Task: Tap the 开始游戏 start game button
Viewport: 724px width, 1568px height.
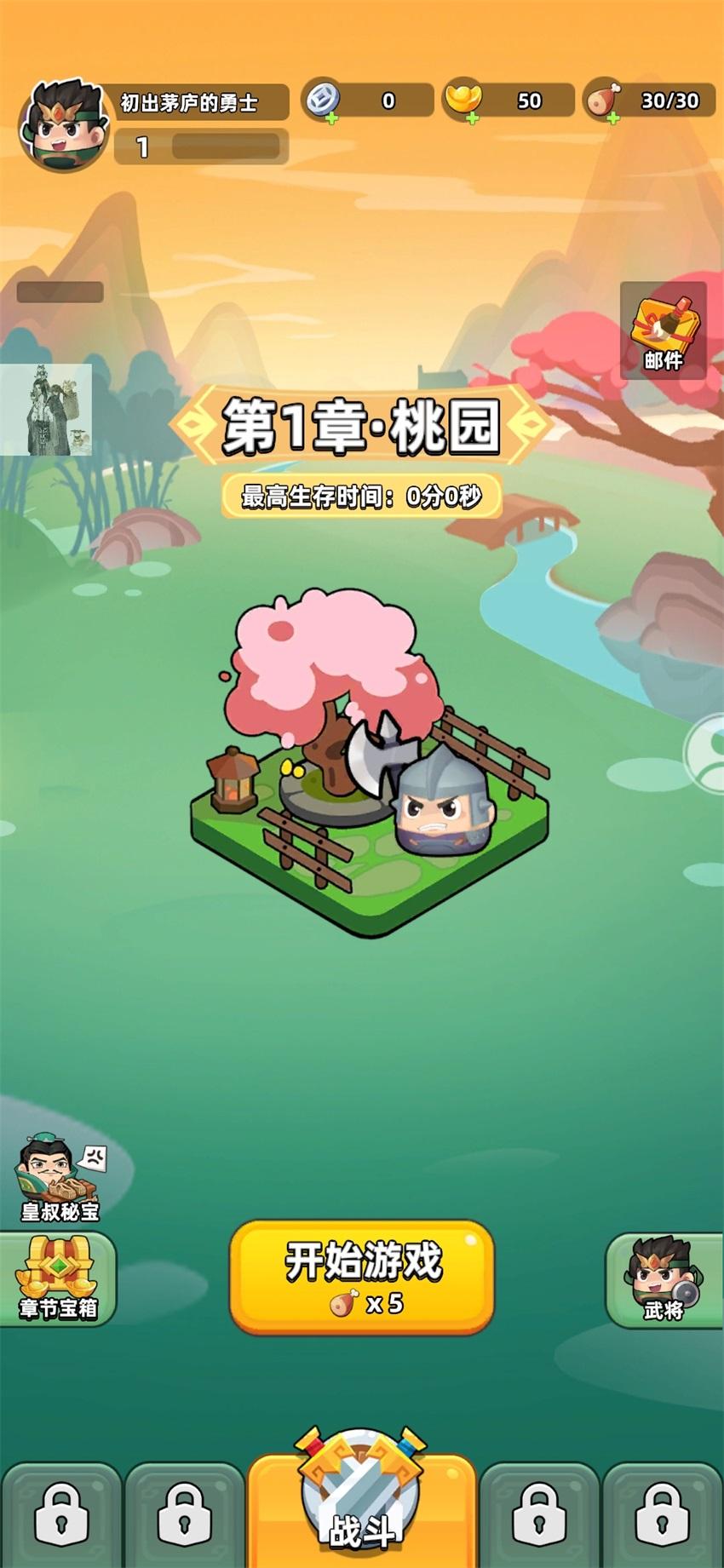Action: pos(361,1276)
